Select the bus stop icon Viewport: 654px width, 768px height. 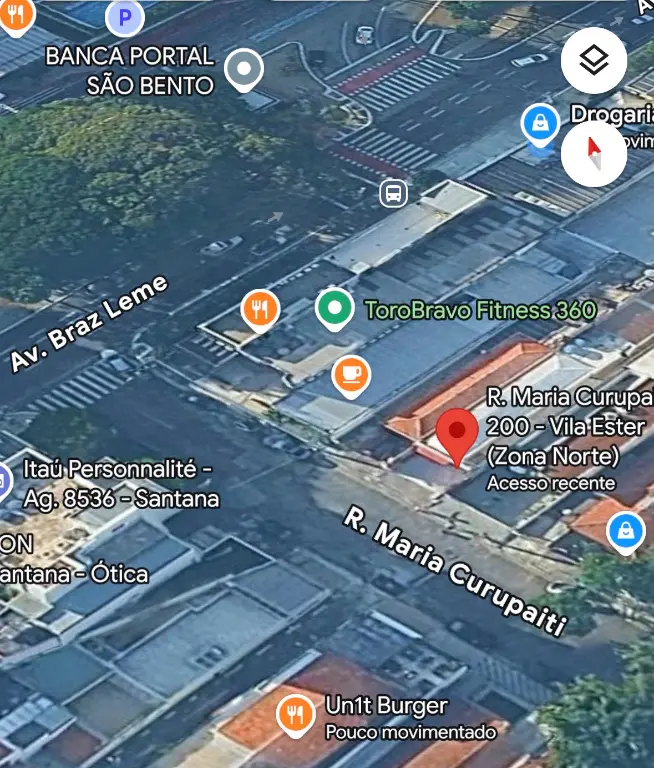tap(394, 193)
